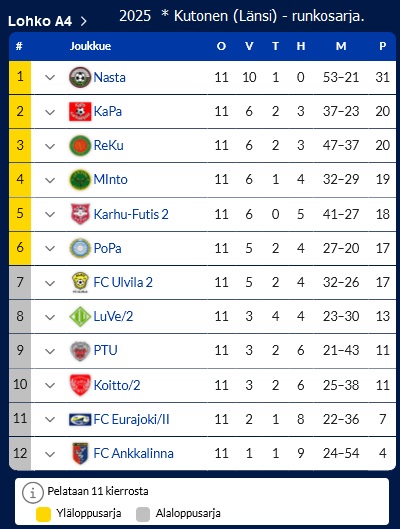This screenshot has width=400, height=529.
Task: Expand the PTU row chevron
Action: (50, 351)
